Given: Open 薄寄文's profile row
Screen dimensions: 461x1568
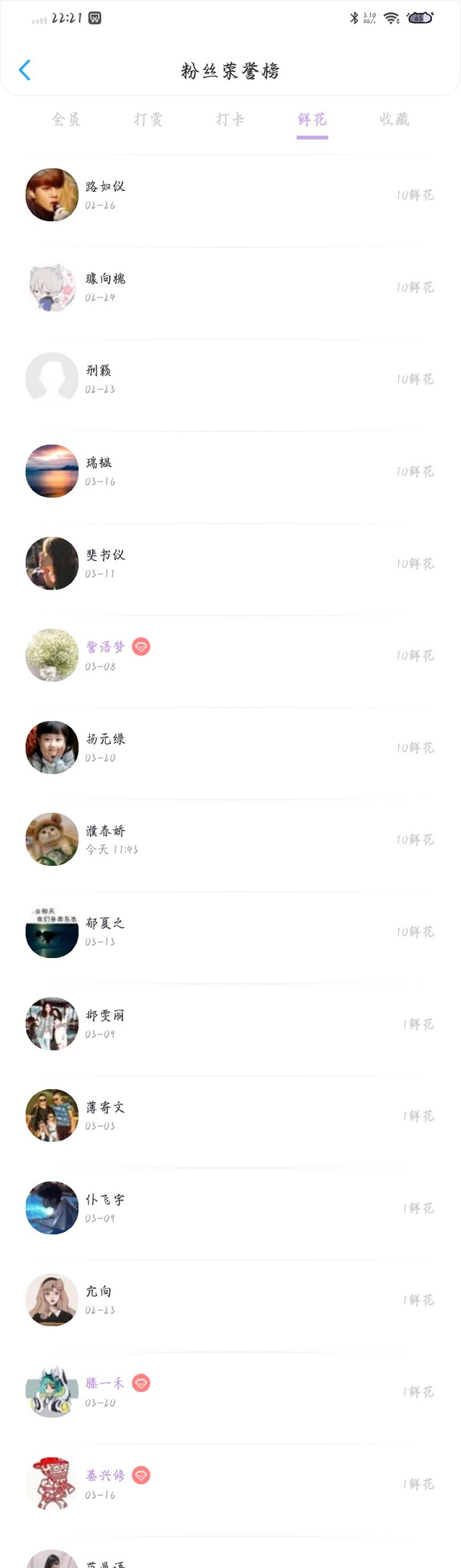Looking at the screenshot, I should [230, 1116].
